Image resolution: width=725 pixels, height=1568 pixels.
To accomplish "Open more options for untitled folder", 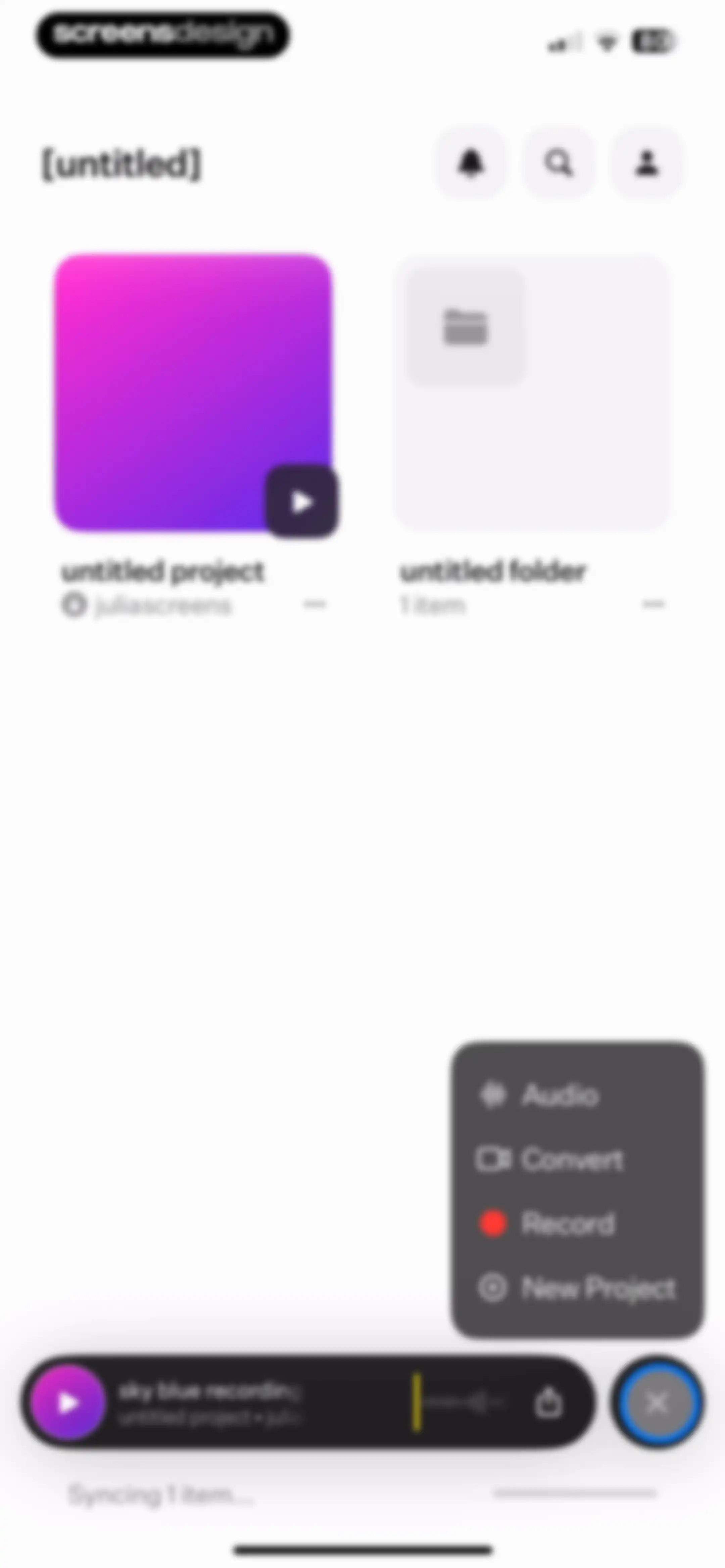I will pyautogui.click(x=653, y=604).
